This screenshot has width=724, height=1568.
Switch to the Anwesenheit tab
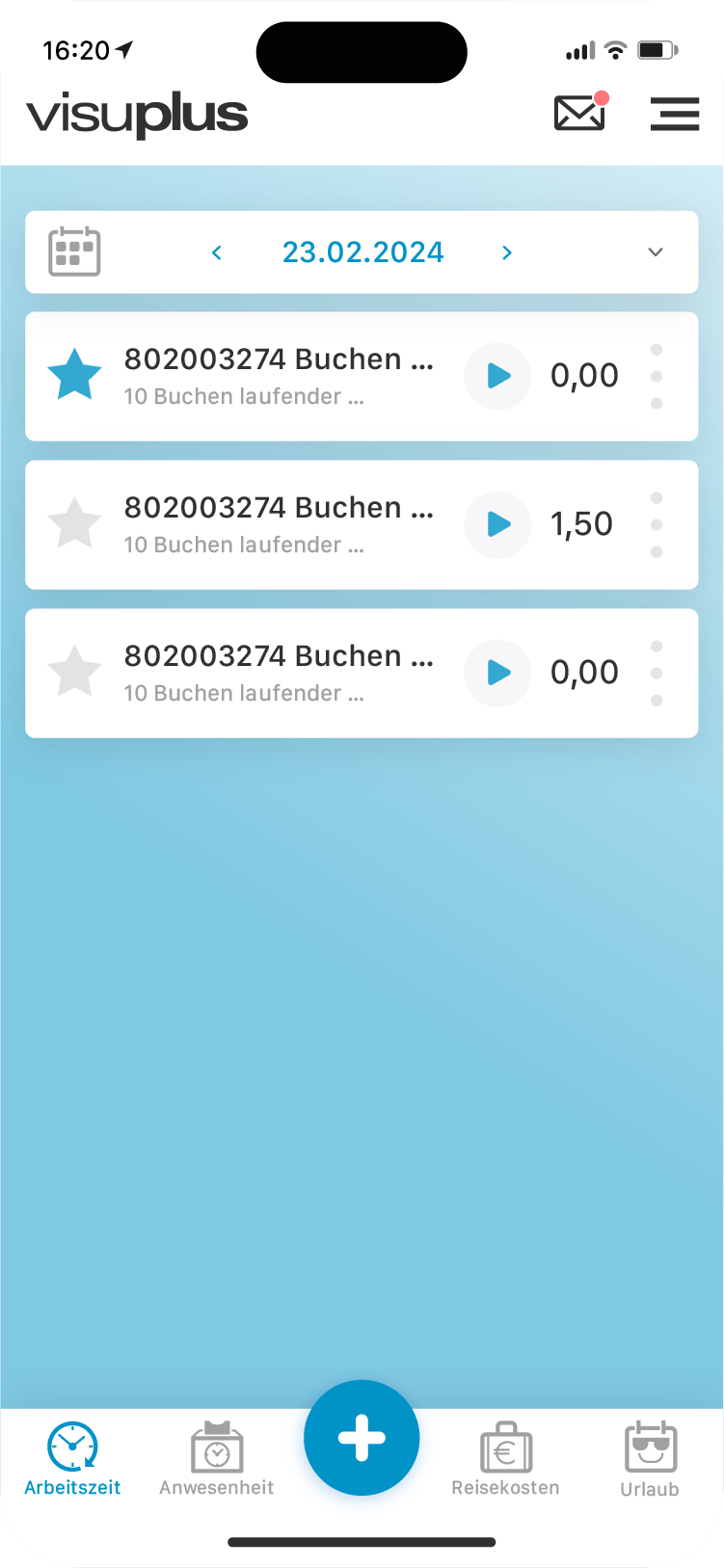216,1457
